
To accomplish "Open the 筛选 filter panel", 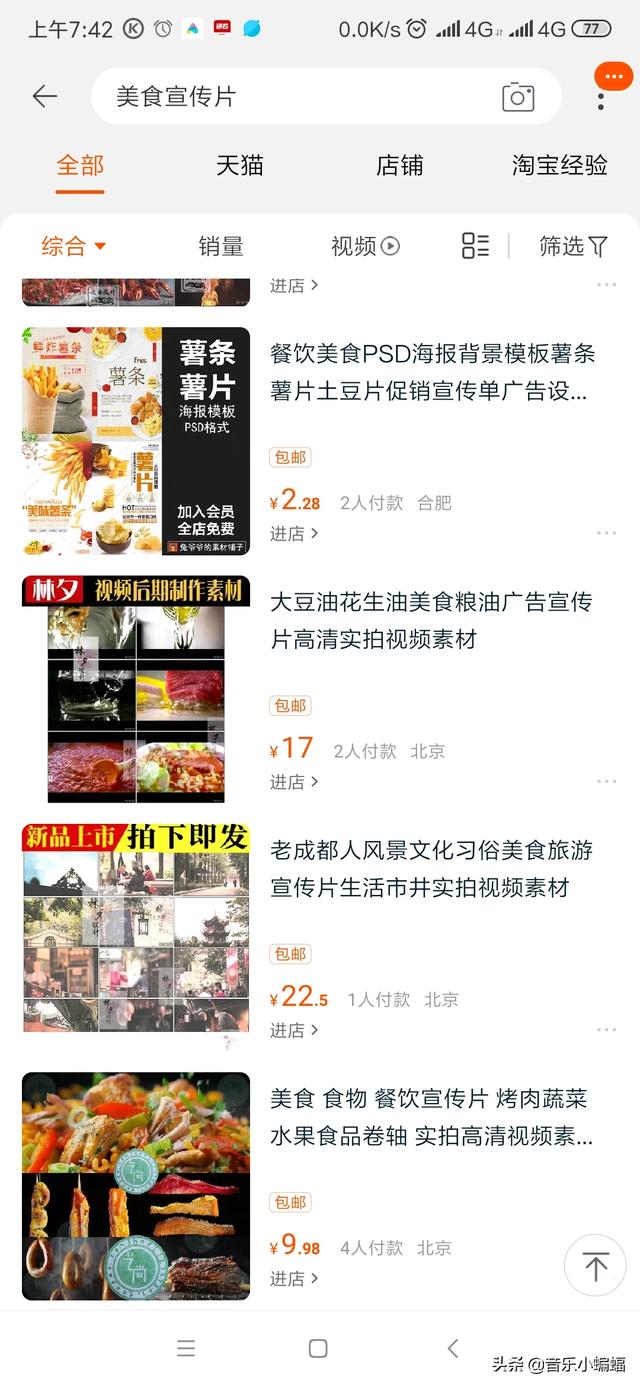I will 573,246.
